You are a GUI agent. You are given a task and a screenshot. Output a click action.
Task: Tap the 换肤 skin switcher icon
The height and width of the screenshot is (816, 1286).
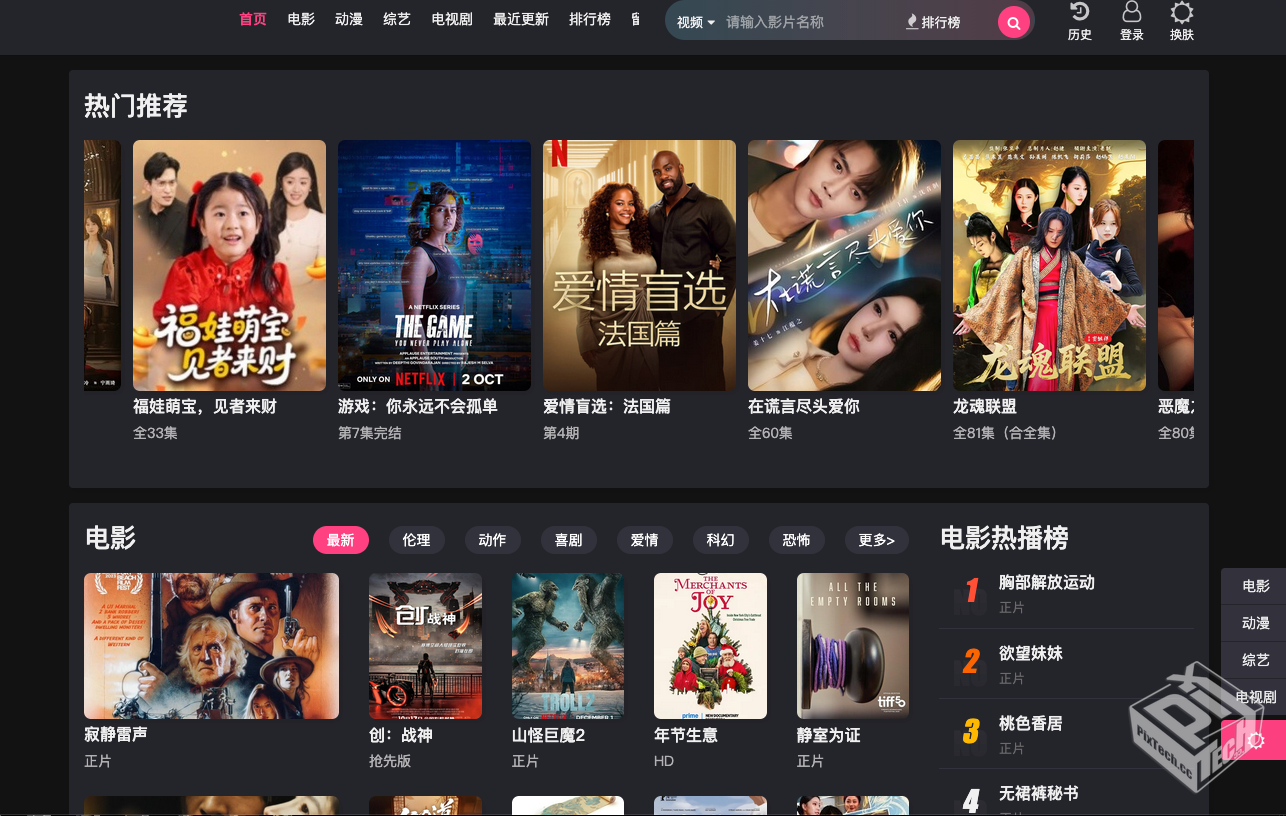point(1181,21)
